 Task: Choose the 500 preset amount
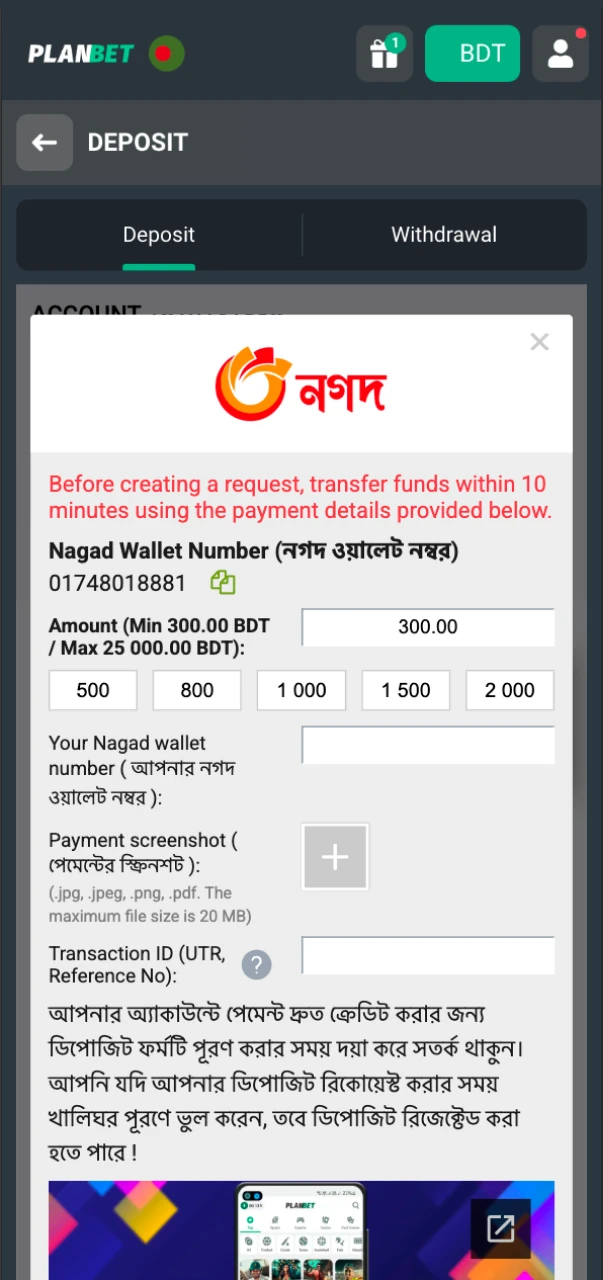[93, 690]
